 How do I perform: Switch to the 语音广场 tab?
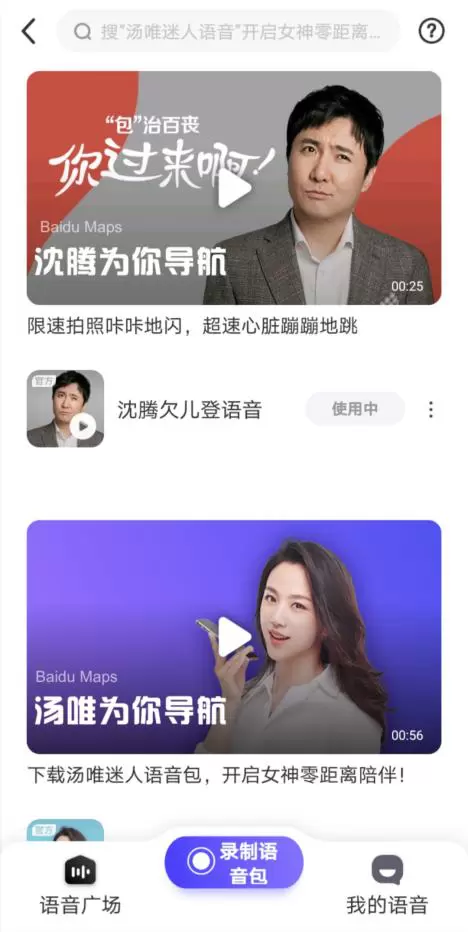80,886
